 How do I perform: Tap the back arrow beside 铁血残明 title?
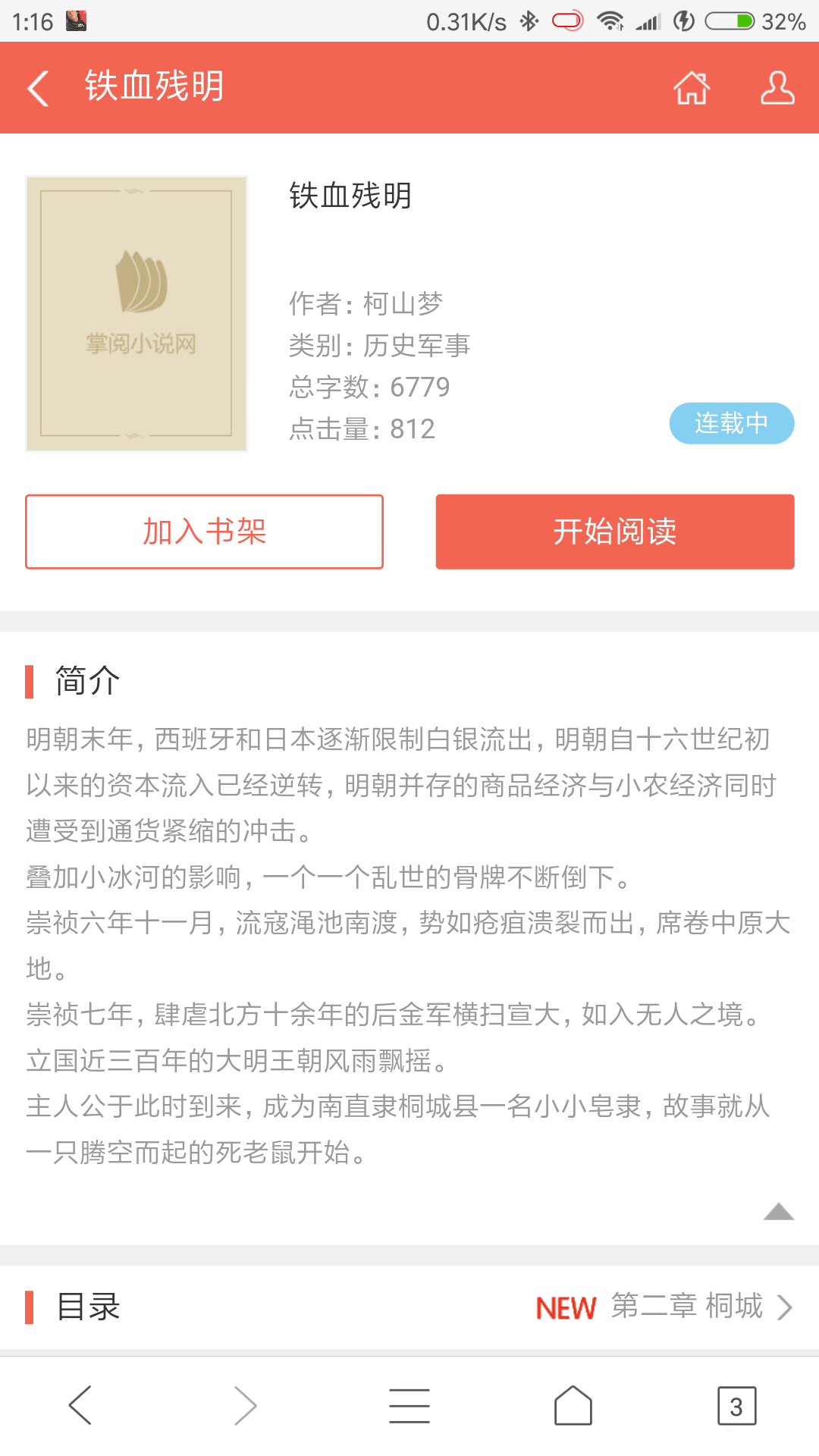[x=36, y=88]
